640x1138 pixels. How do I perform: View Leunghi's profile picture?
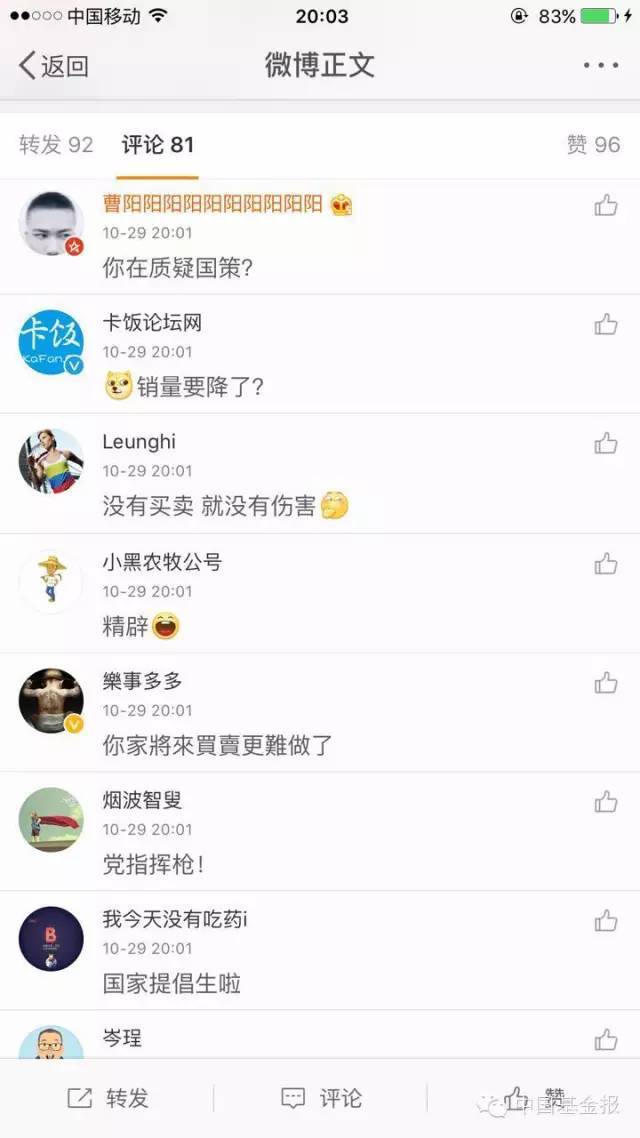51,461
